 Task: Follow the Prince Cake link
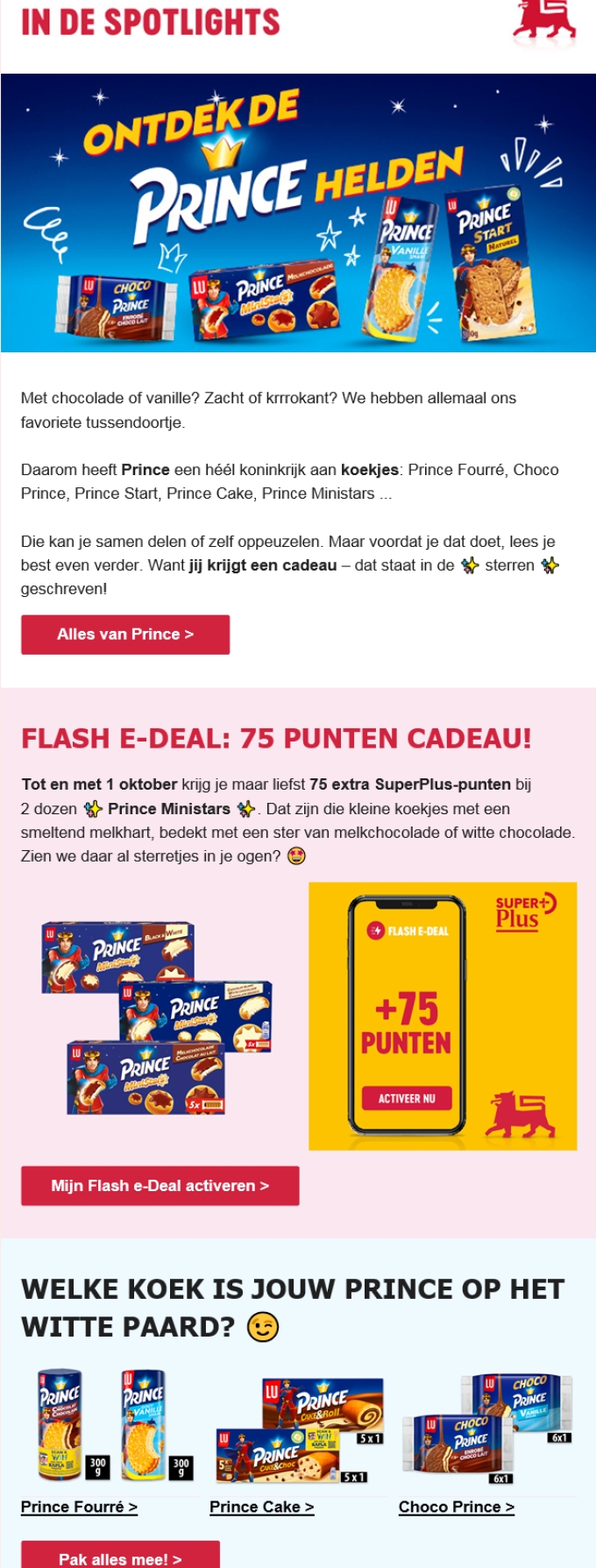(261, 1507)
